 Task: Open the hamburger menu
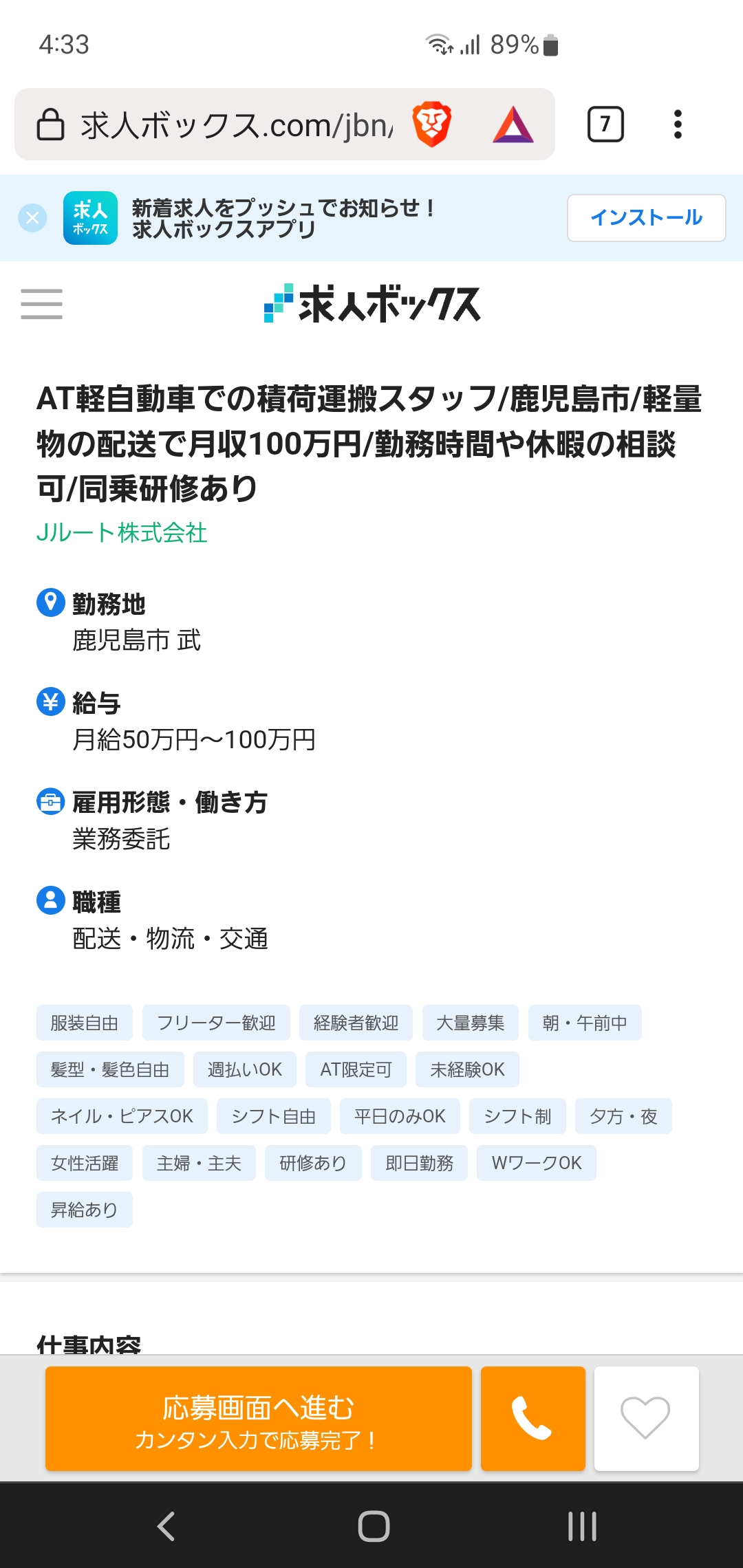pyautogui.click(x=41, y=304)
